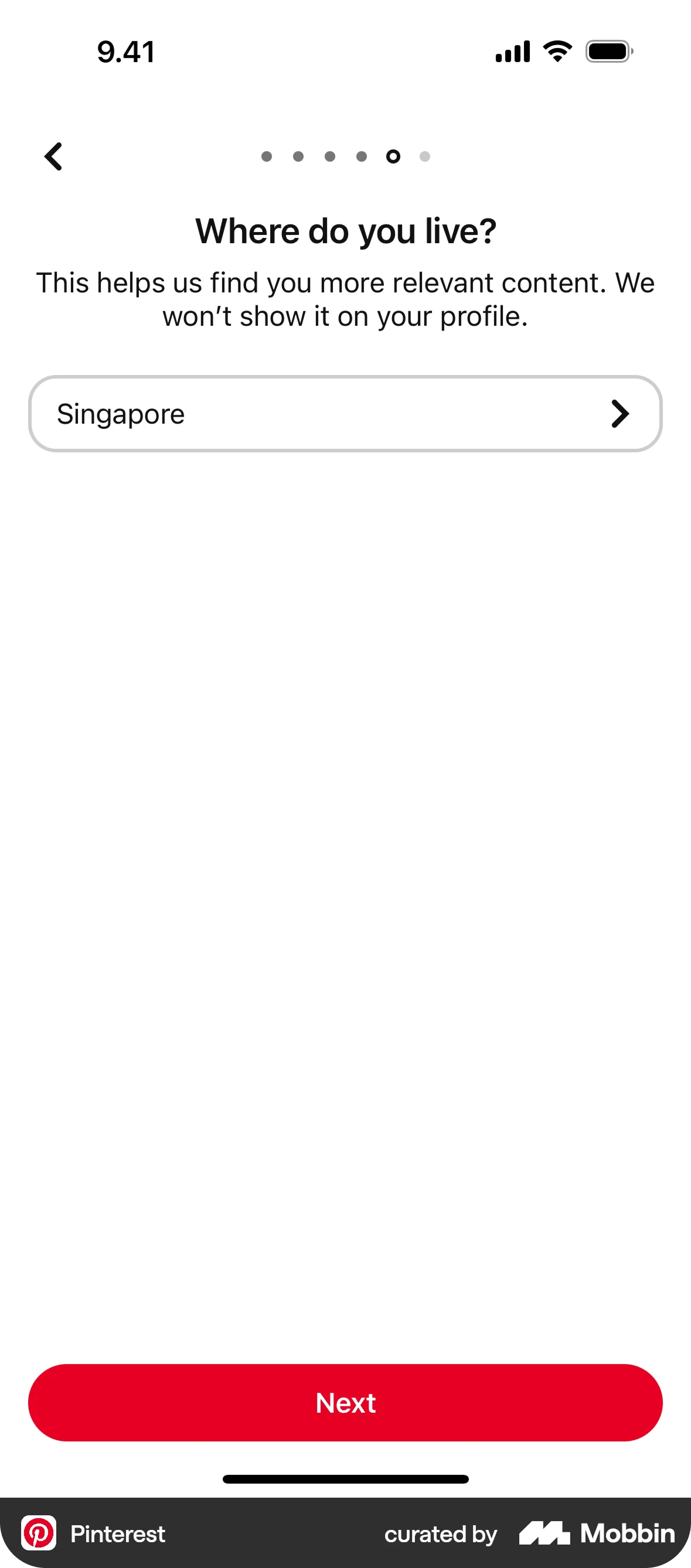Go back to the previous onboarding step
Screen dimensions: 691x1568
pyautogui.click(x=53, y=157)
